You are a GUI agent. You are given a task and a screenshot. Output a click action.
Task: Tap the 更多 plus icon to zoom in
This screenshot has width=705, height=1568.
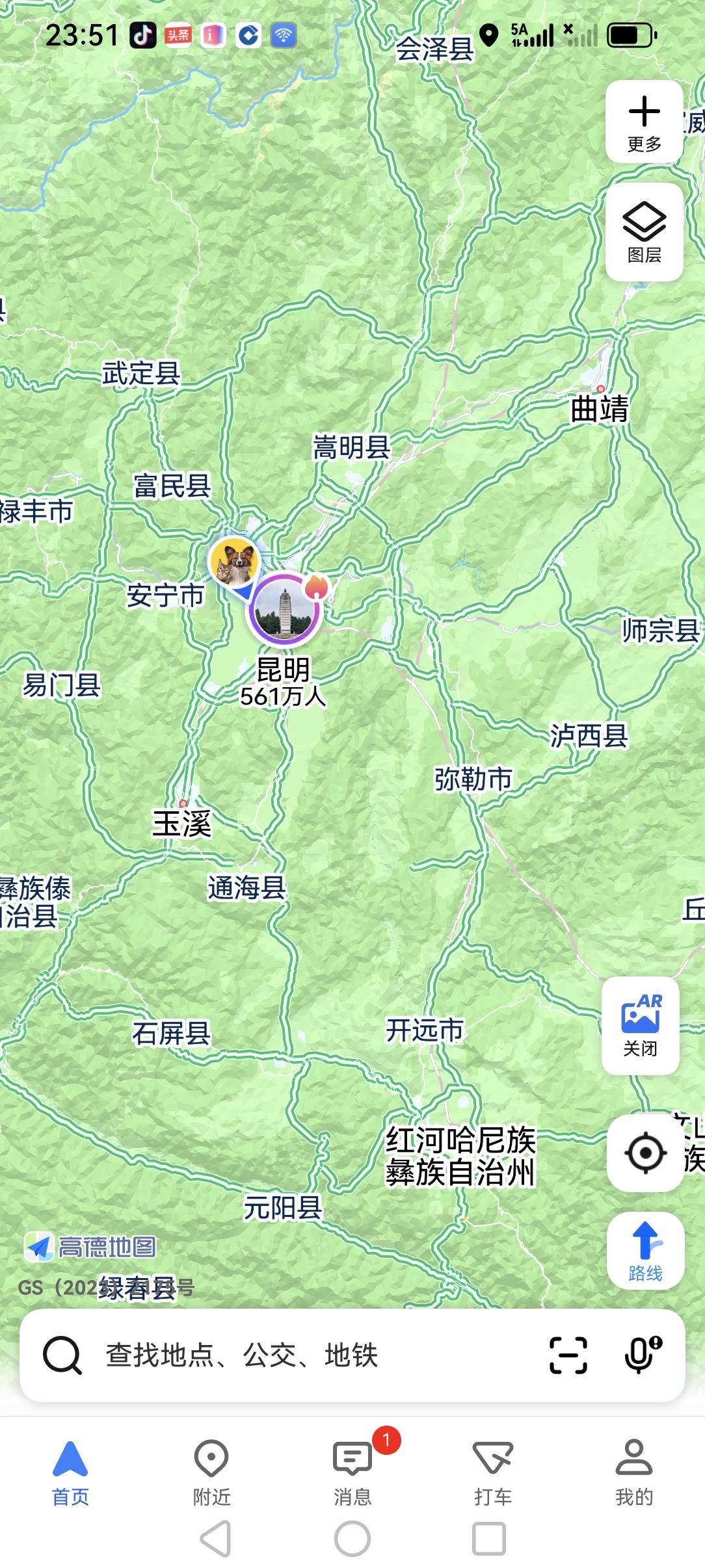pos(645,112)
